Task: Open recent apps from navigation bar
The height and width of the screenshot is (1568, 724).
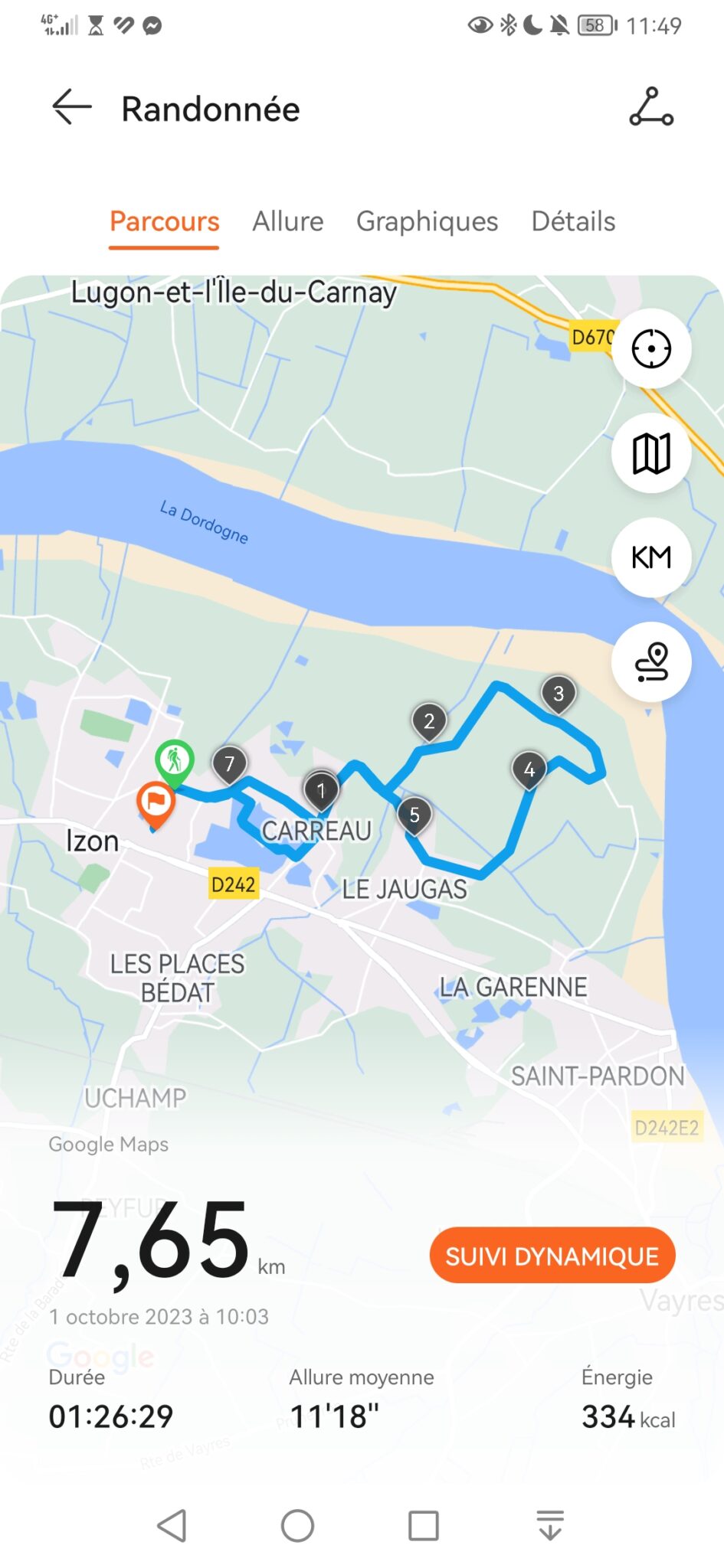Action: pyautogui.click(x=424, y=1526)
